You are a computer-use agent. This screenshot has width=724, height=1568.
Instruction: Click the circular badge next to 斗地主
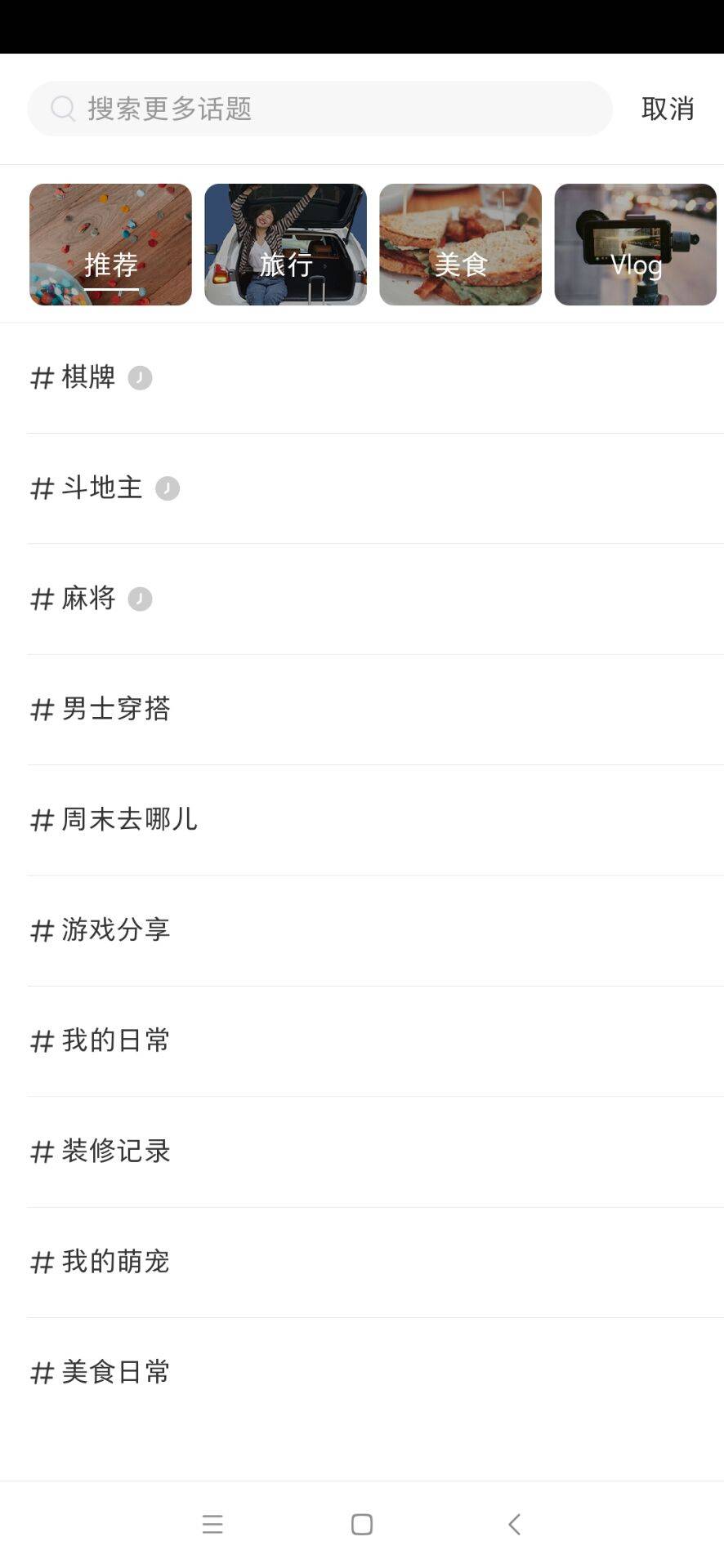168,488
